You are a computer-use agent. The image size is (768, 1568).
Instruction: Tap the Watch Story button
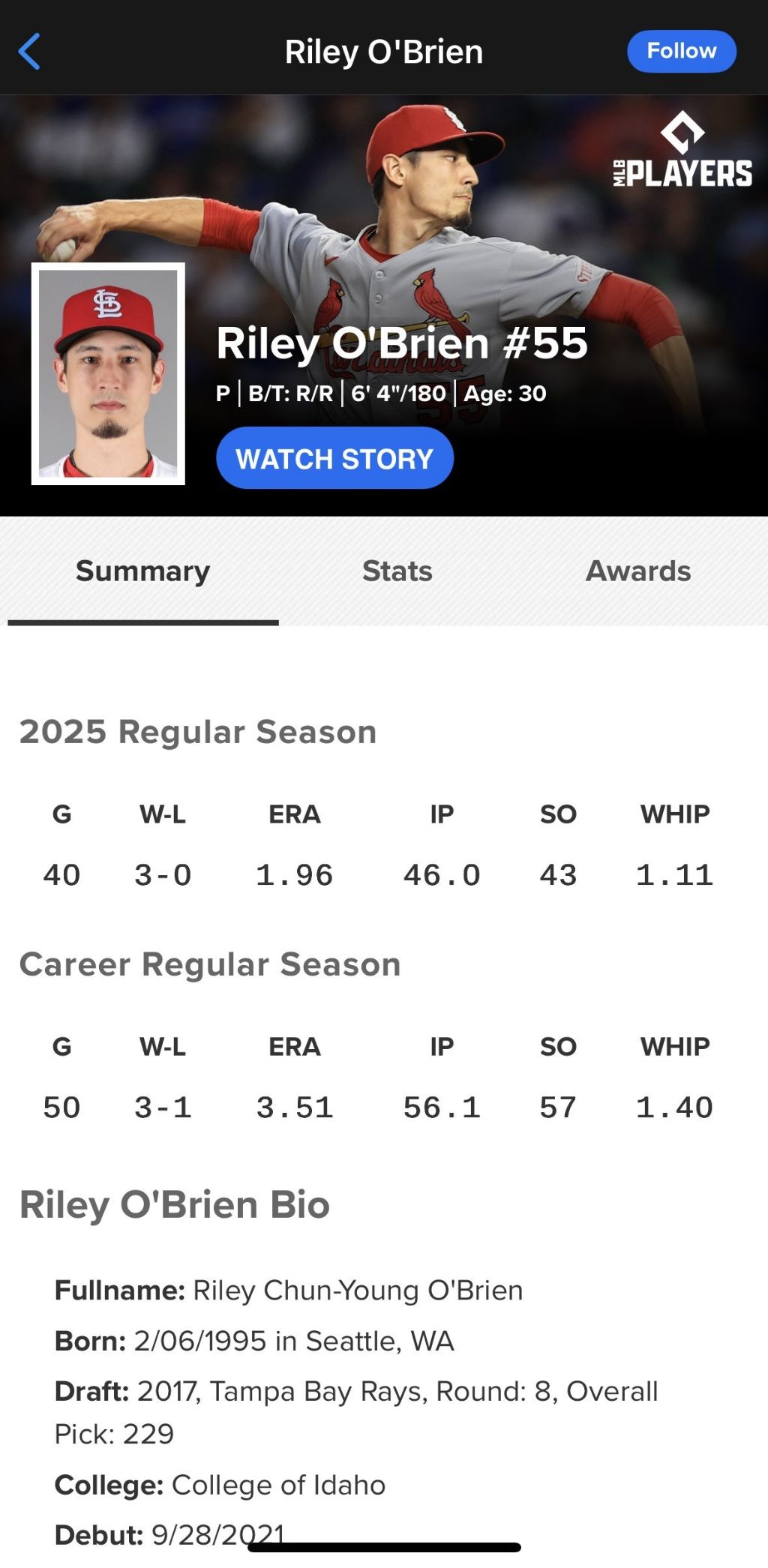pos(334,458)
